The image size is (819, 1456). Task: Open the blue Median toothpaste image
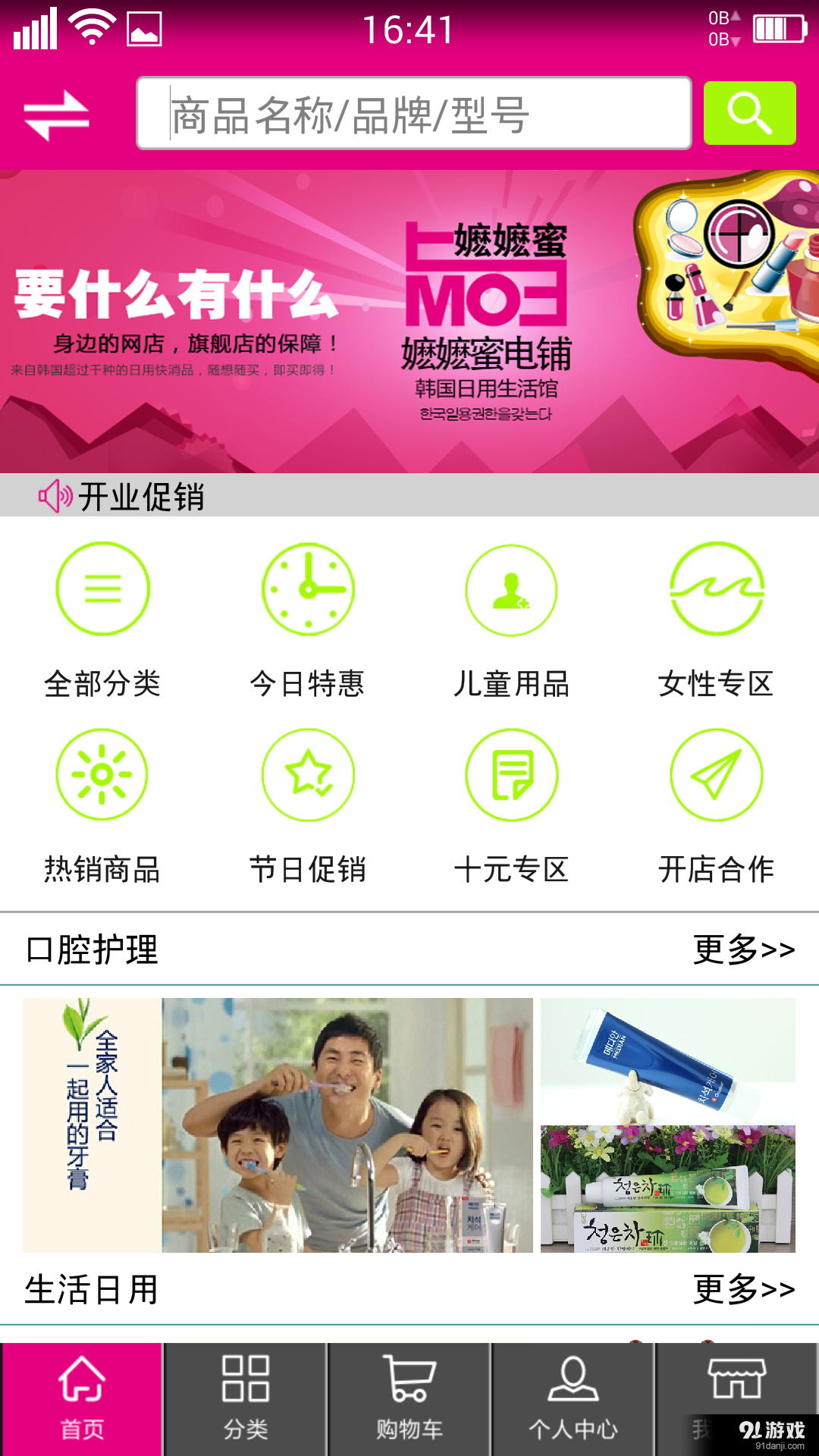pos(667,1060)
